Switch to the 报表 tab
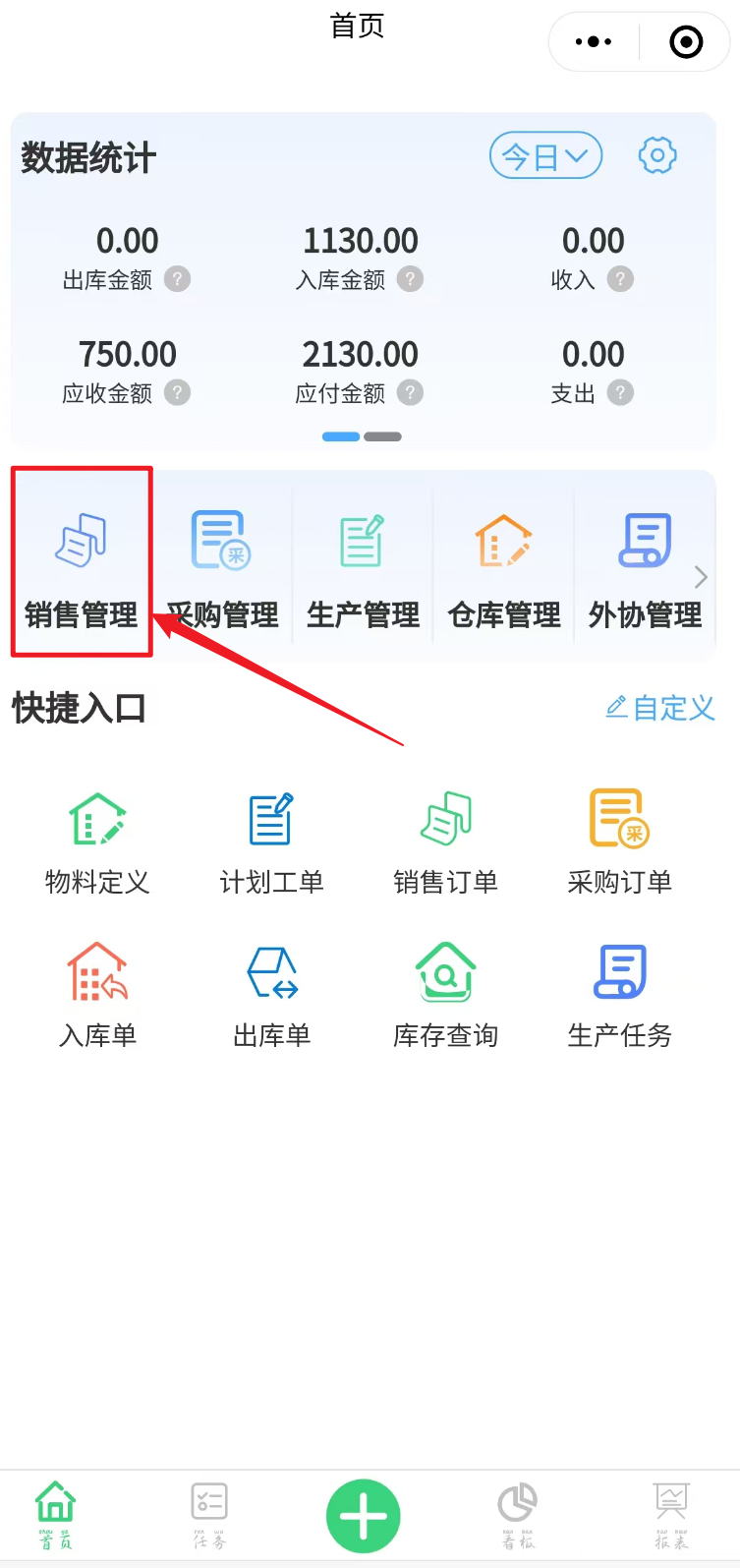Viewport: 740px width, 1568px height. pos(672,1515)
